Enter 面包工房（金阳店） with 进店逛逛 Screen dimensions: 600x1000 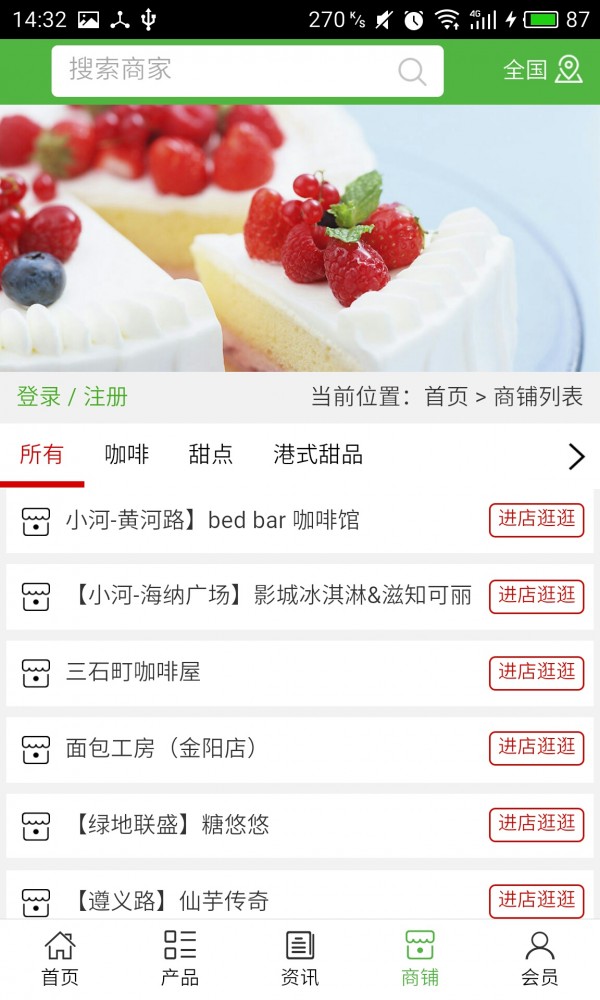[x=536, y=748]
